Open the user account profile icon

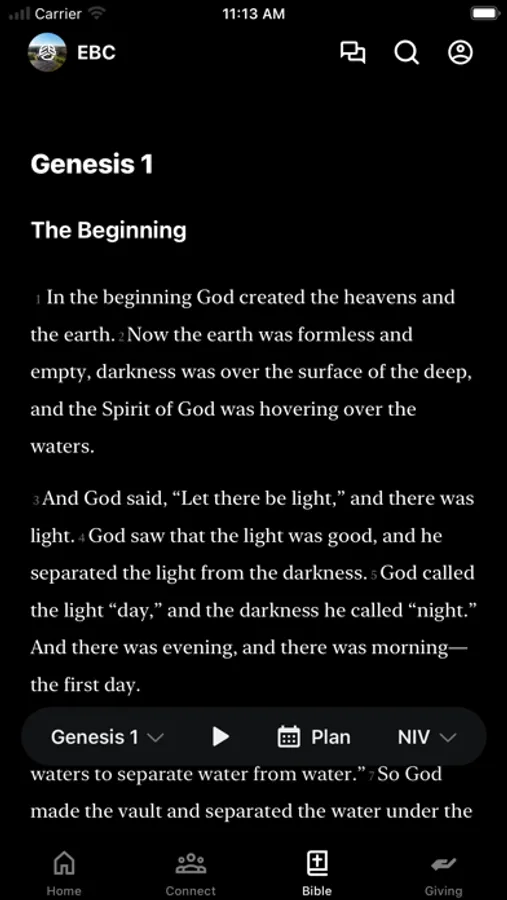point(460,52)
